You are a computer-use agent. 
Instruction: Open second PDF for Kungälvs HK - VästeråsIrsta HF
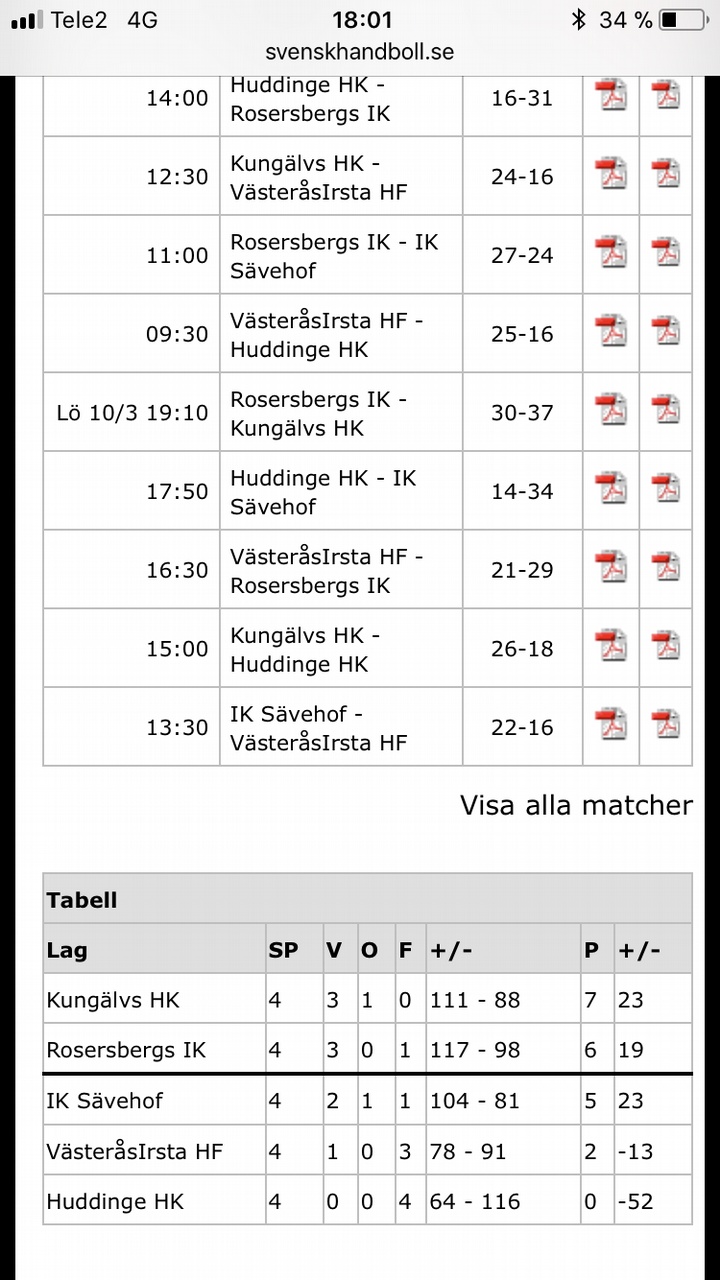point(666,173)
